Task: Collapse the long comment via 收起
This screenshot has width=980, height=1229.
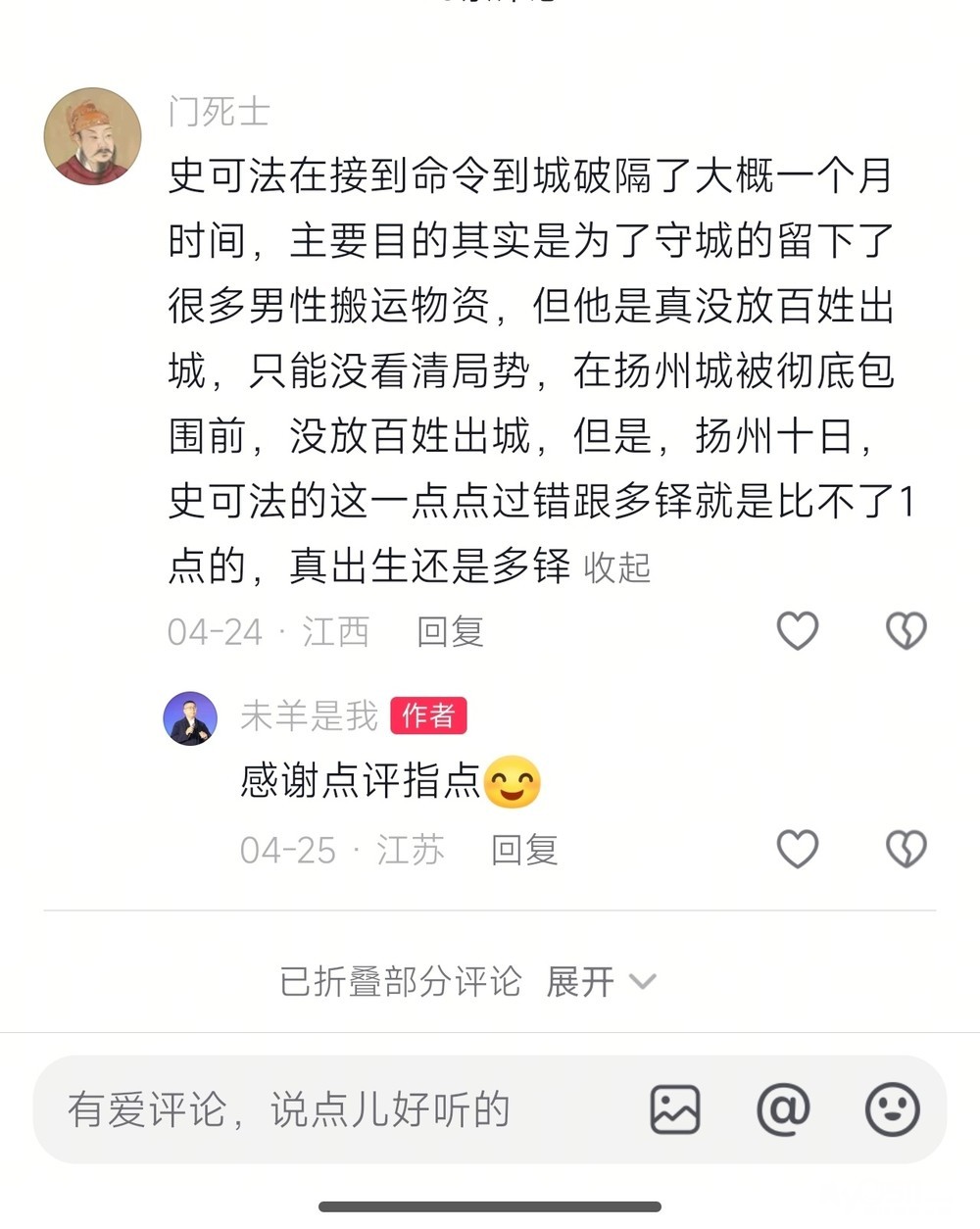Action: 616,567
